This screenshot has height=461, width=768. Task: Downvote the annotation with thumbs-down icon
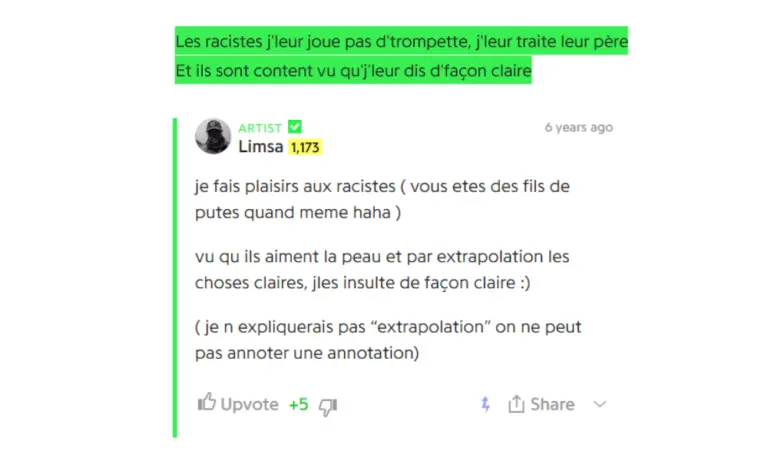click(328, 405)
